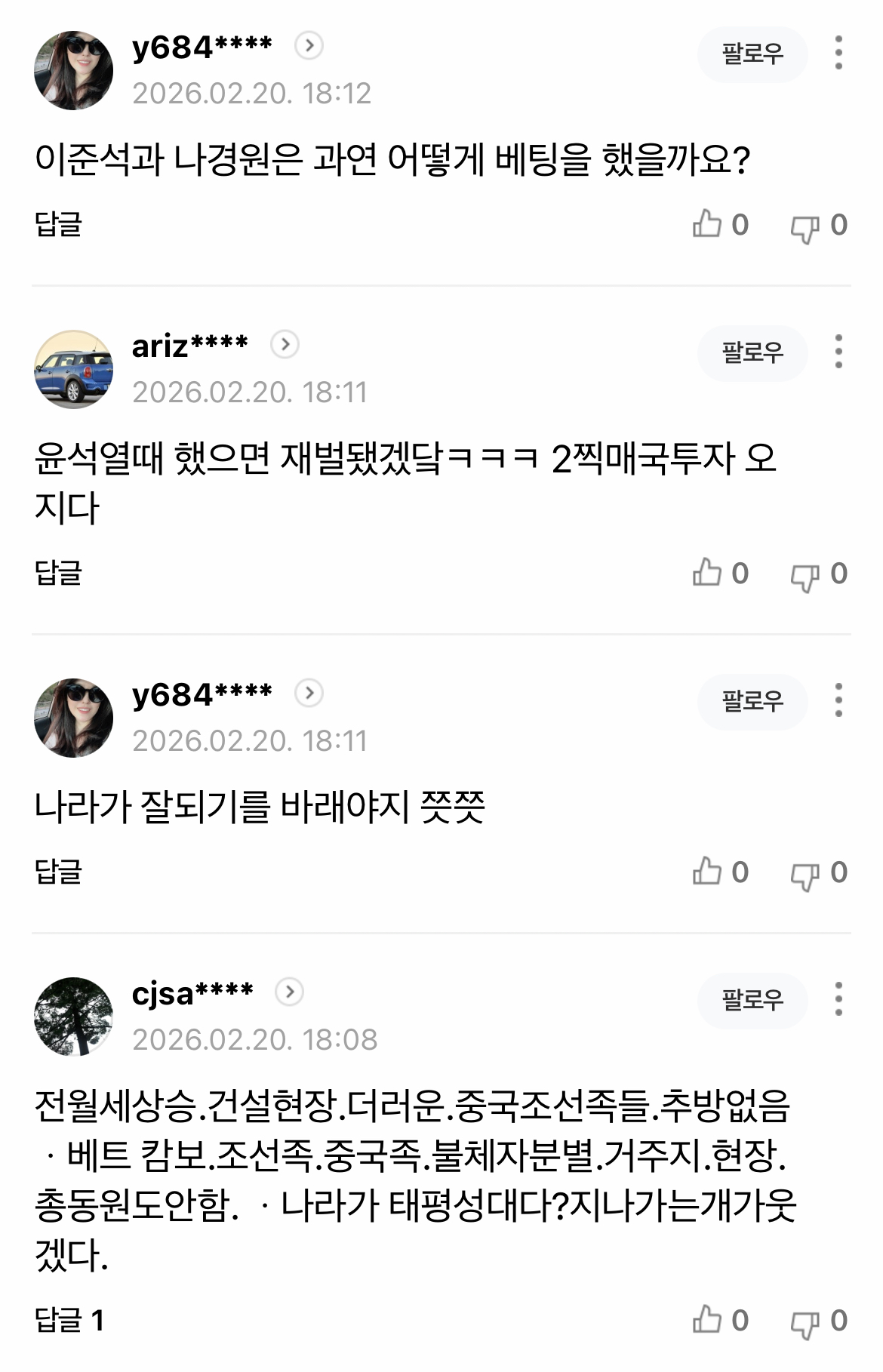Follow user ariz
This screenshot has width=883, height=1372.
pyautogui.click(x=752, y=352)
